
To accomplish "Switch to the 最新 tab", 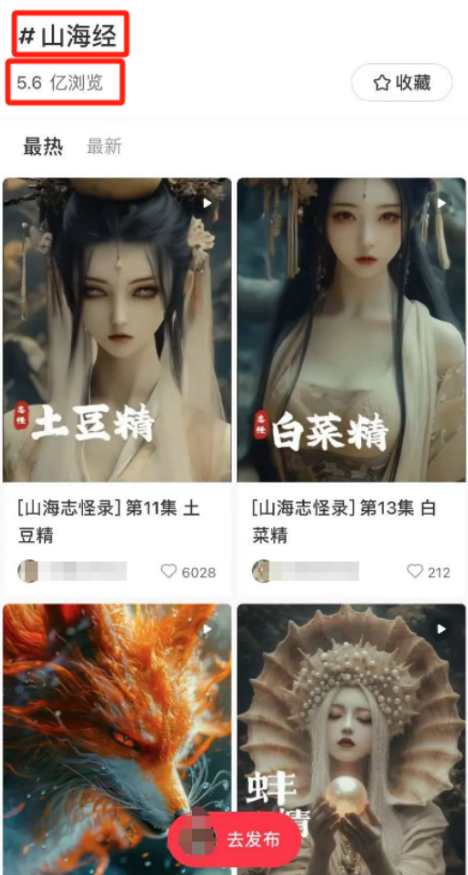I will (x=104, y=147).
